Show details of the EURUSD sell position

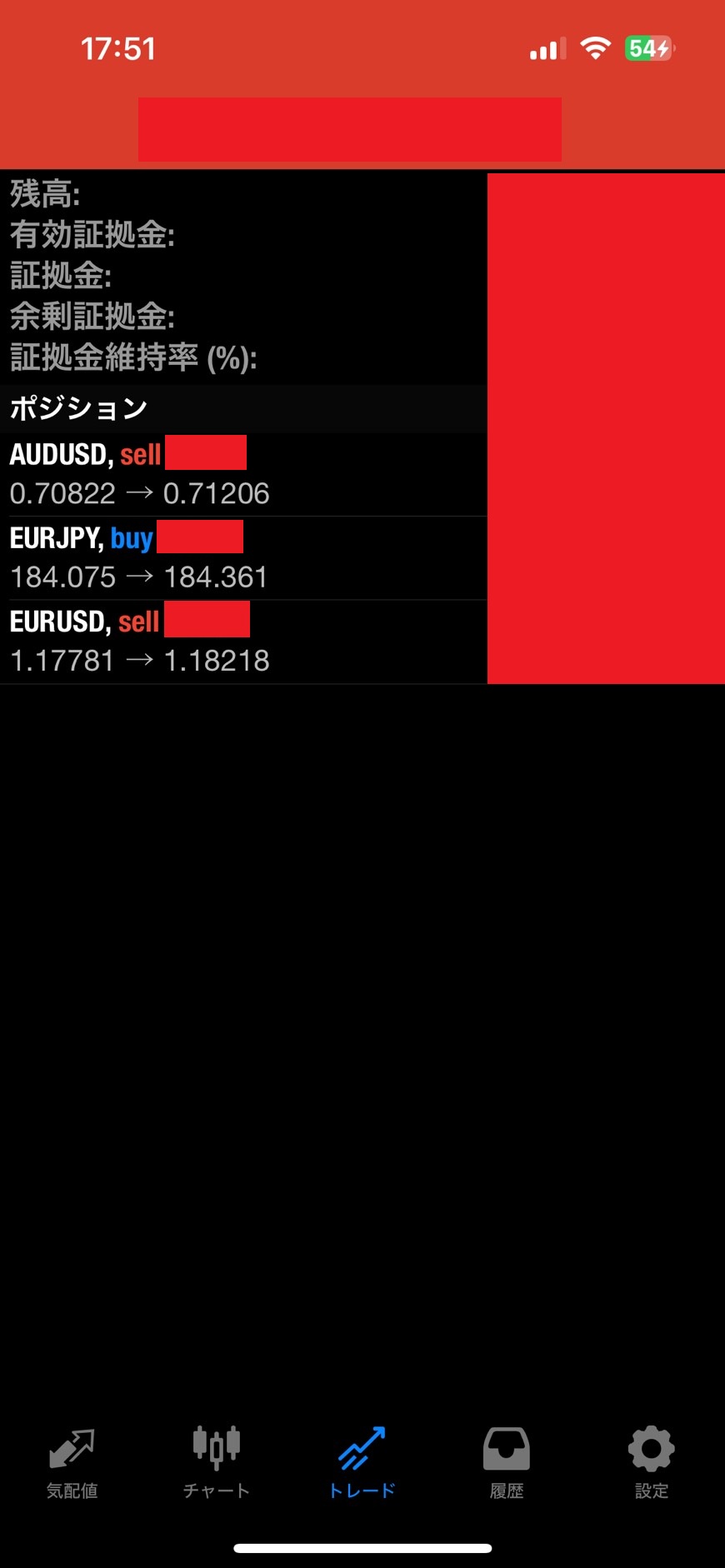(242, 642)
